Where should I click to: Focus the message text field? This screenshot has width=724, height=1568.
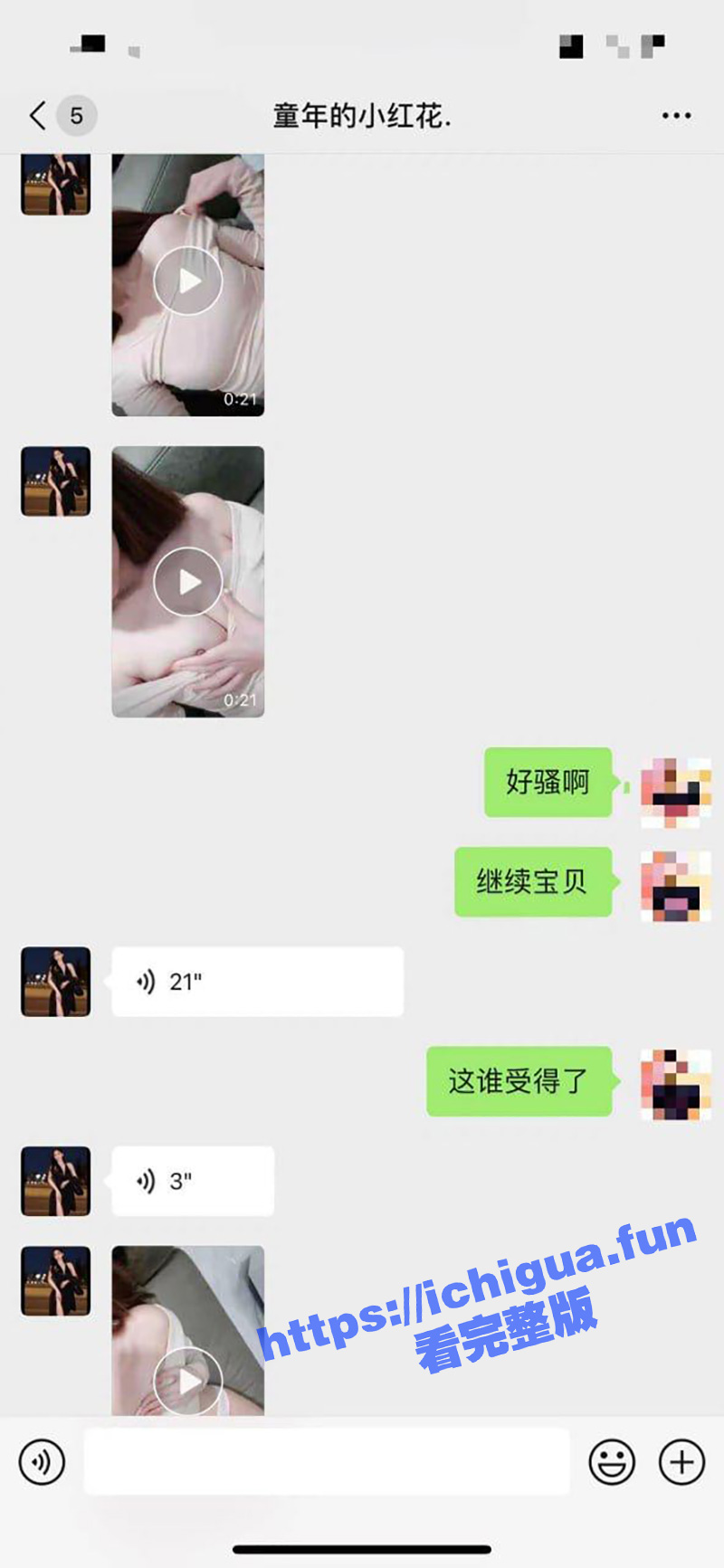click(326, 1461)
